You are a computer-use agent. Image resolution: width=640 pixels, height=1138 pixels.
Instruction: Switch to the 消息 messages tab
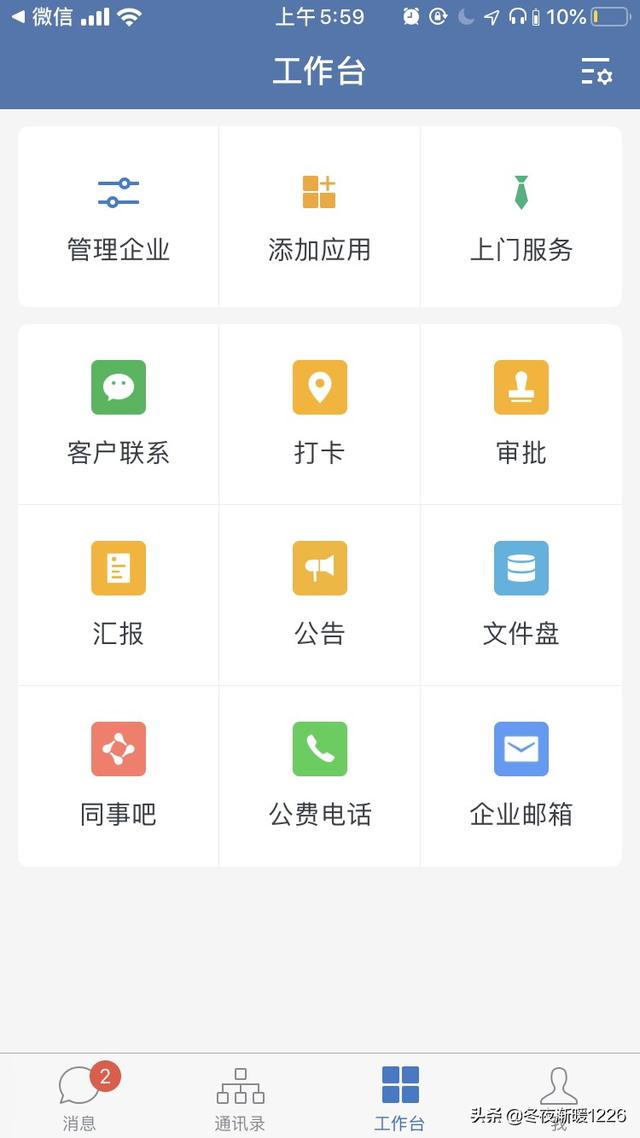coord(80,1096)
